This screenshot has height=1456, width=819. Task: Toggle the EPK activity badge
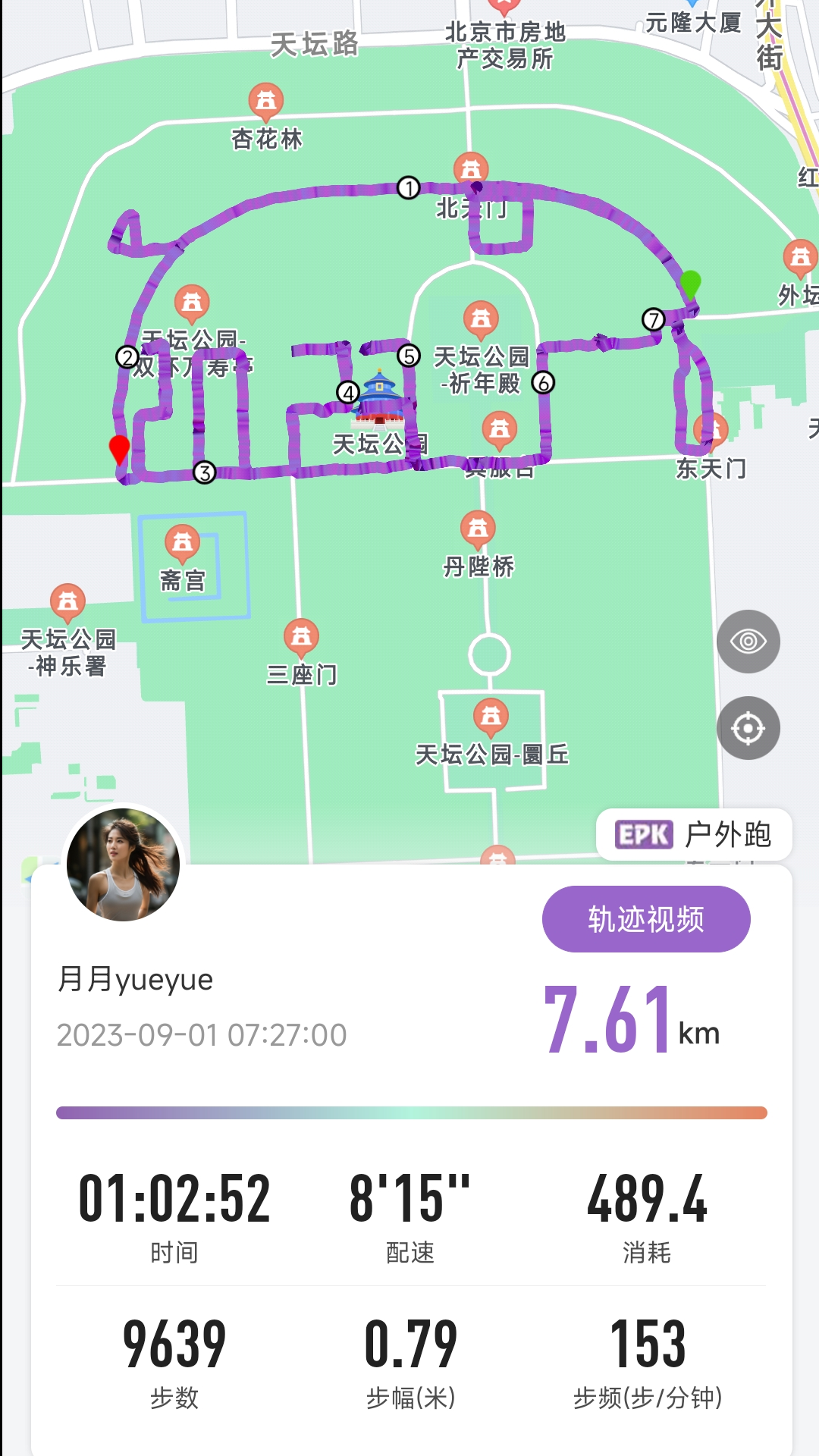click(644, 834)
